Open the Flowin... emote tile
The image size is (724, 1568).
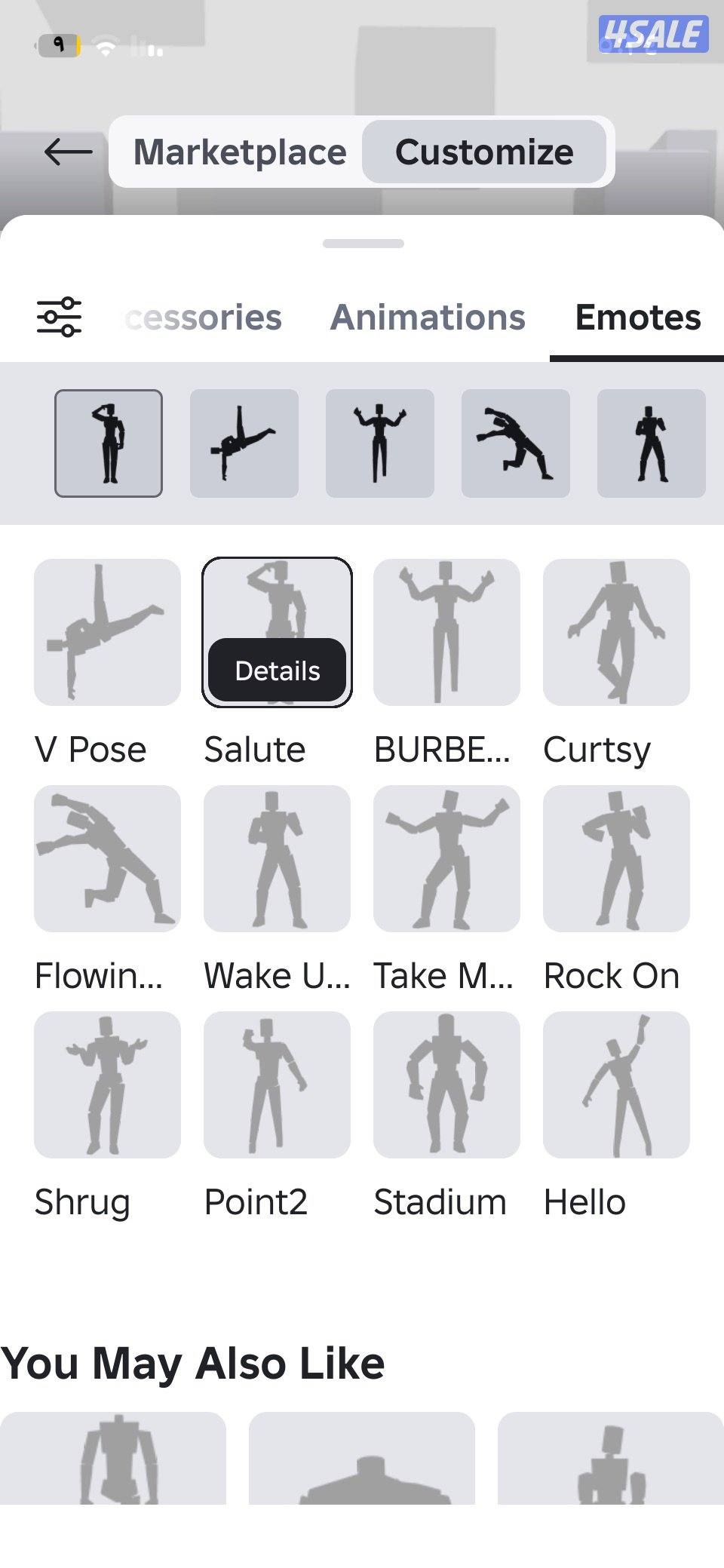[x=107, y=858]
